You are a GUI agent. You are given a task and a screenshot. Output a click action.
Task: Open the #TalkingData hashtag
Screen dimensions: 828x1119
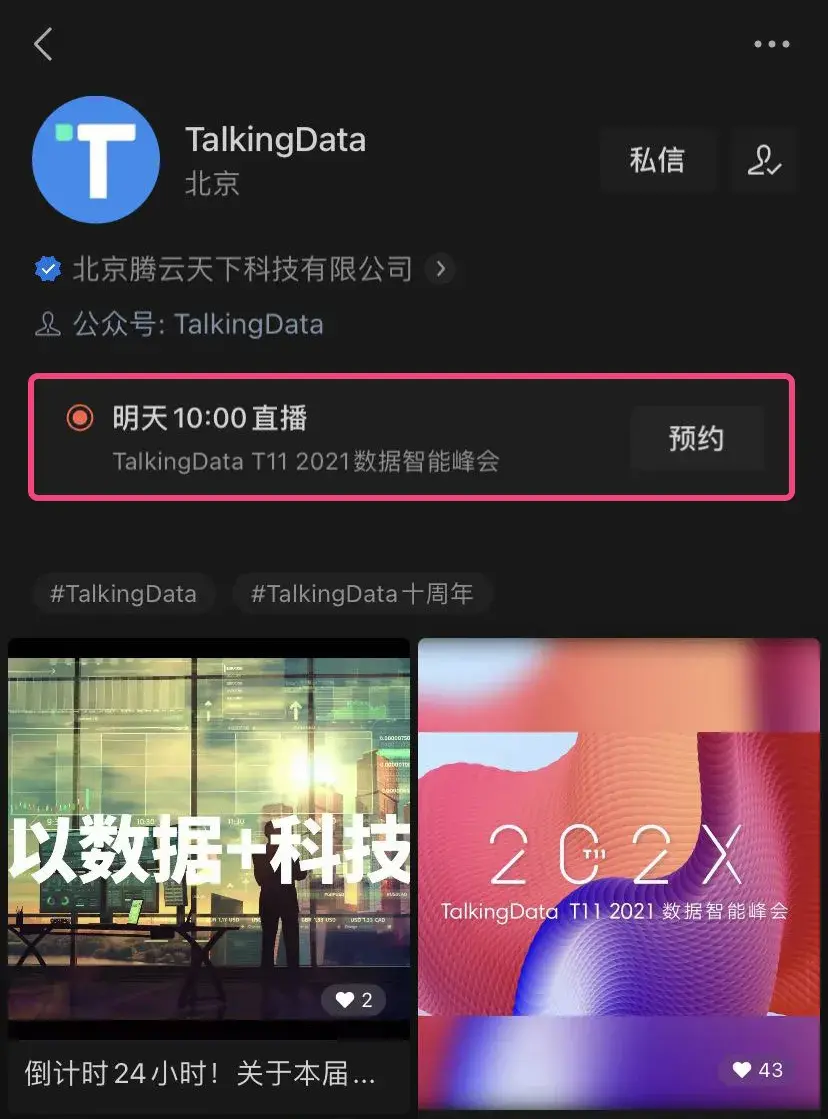122,593
